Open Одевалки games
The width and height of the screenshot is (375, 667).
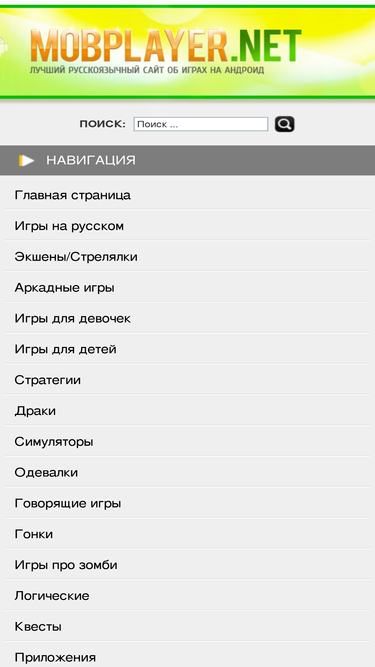pyautogui.click(x=188, y=473)
